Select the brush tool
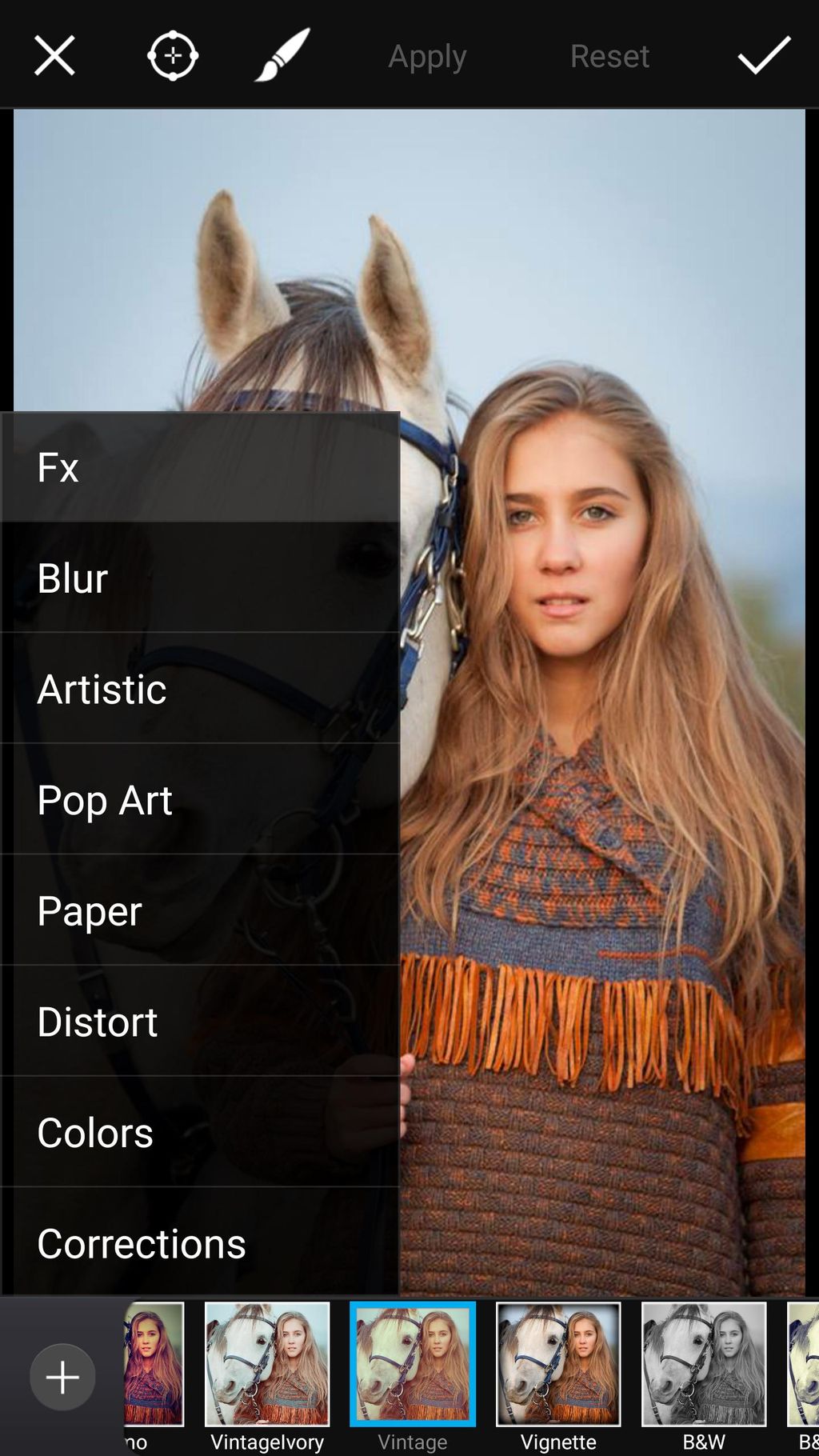 click(x=282, y=55)
